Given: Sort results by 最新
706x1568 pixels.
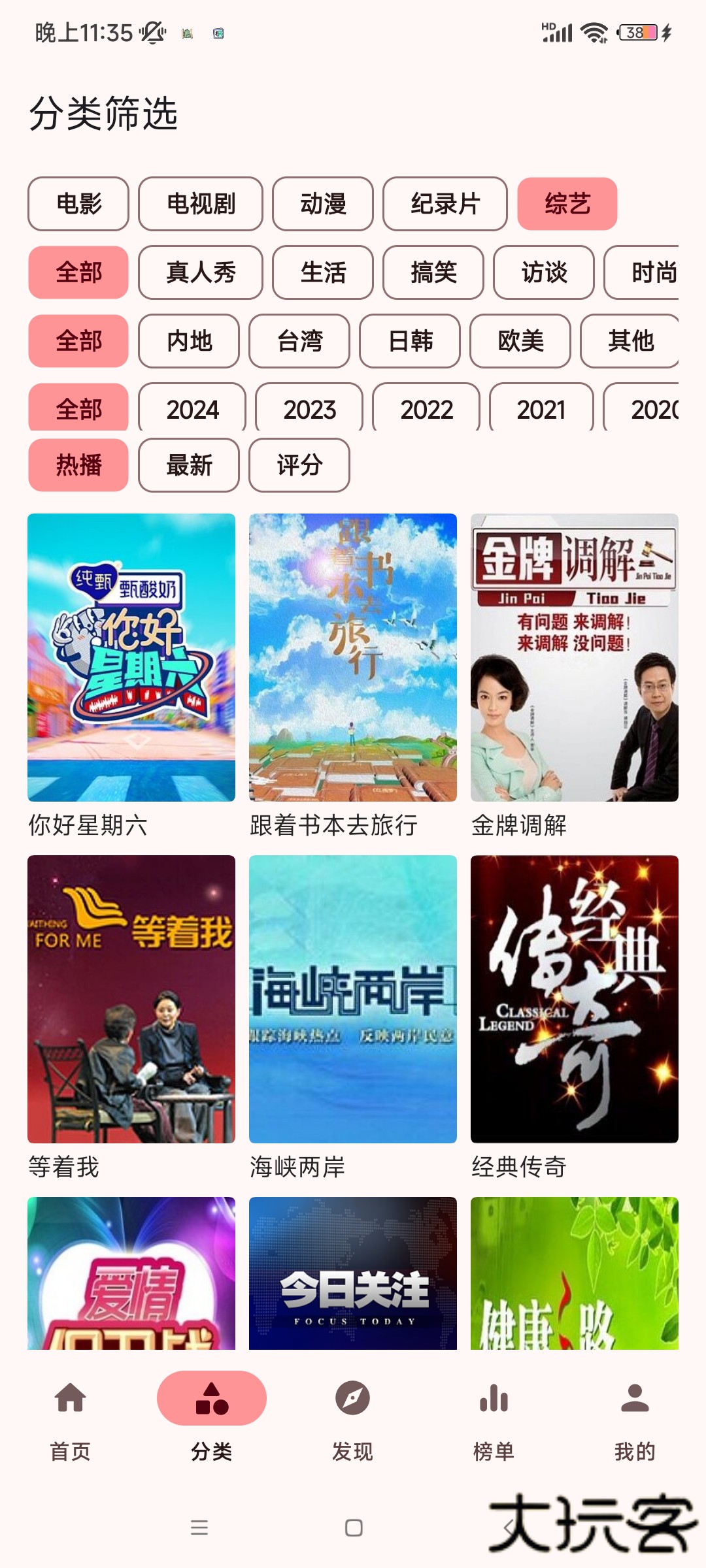Looking at the screenshot, I should 189,465.
